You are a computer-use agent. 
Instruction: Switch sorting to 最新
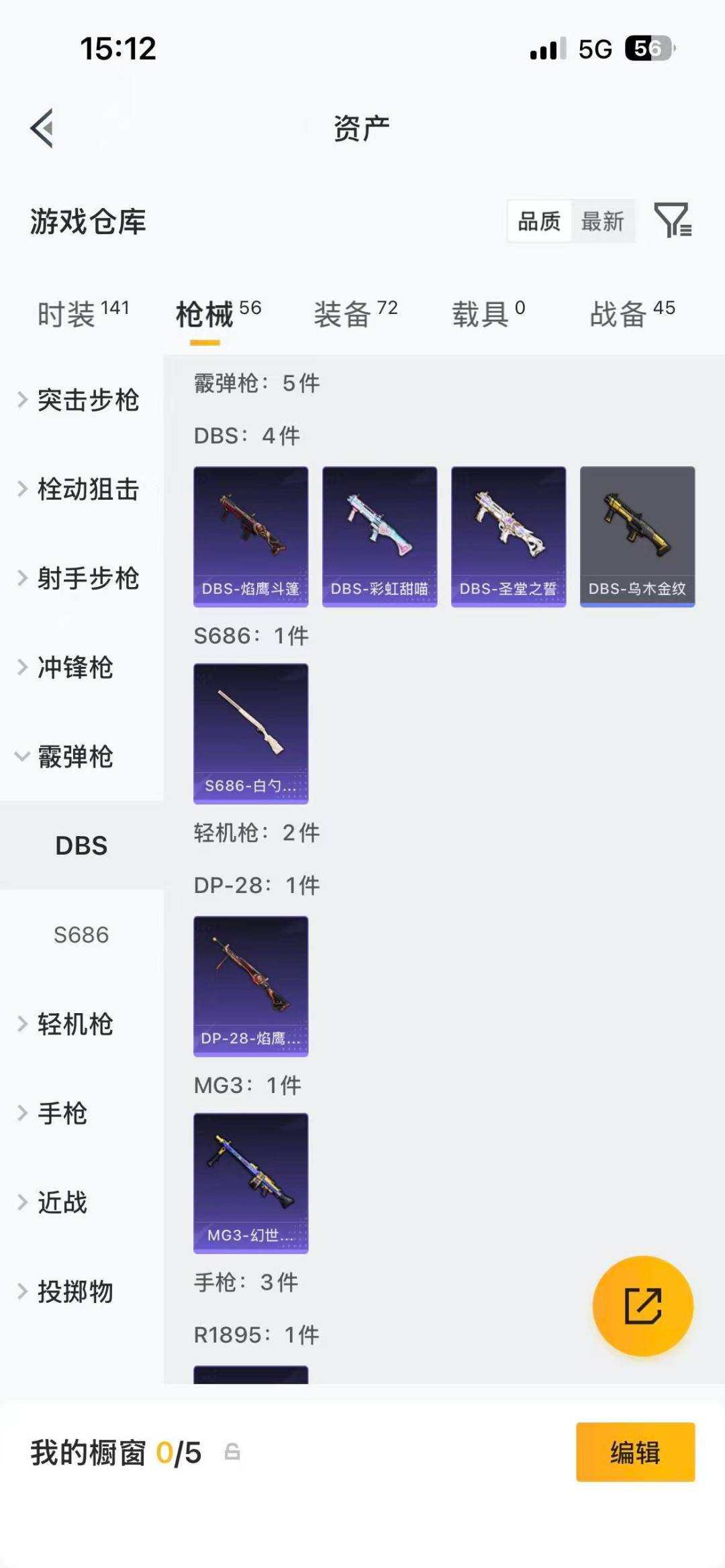pos(602,221)
